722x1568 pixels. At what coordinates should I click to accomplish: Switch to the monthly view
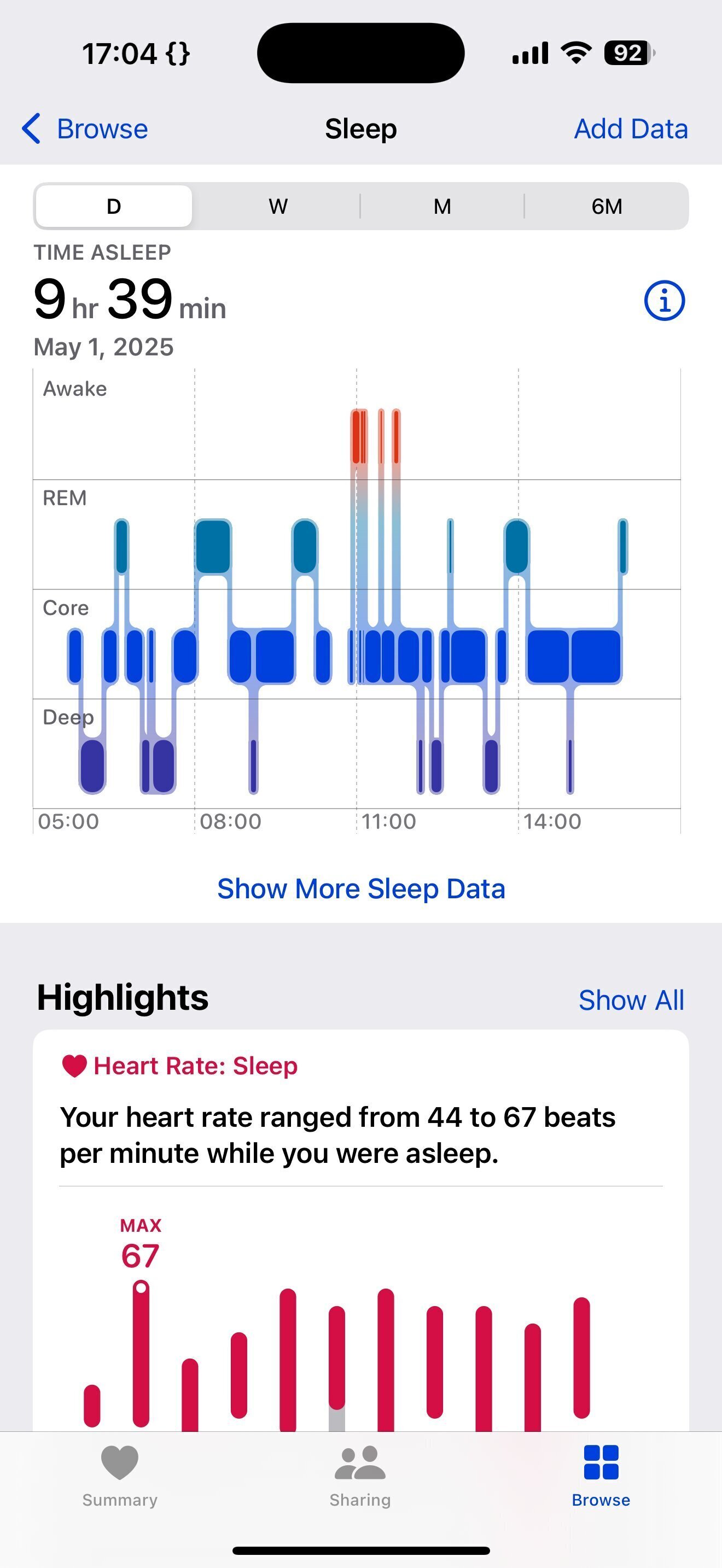pos(442,206)
